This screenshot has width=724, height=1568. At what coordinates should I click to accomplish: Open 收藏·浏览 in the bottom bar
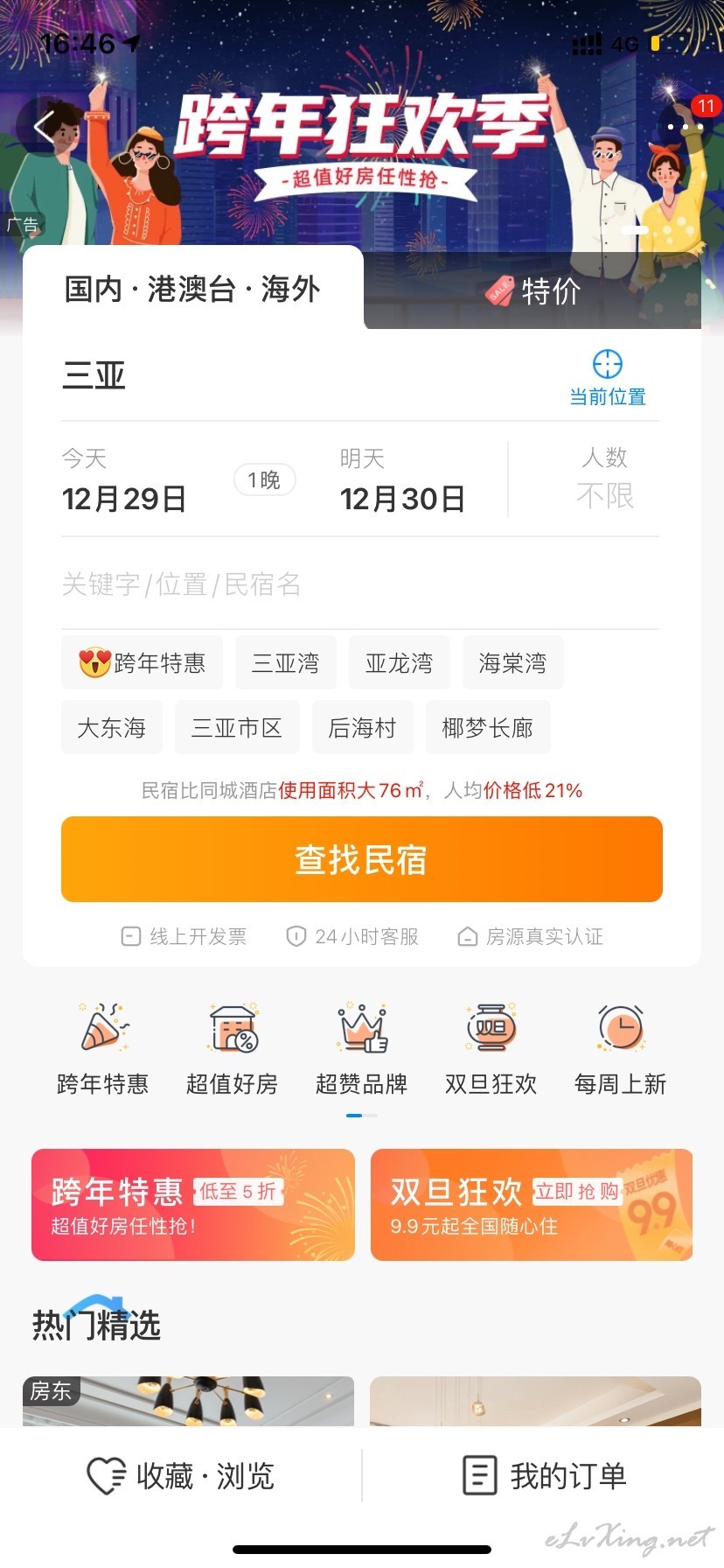click(181, 1476)
